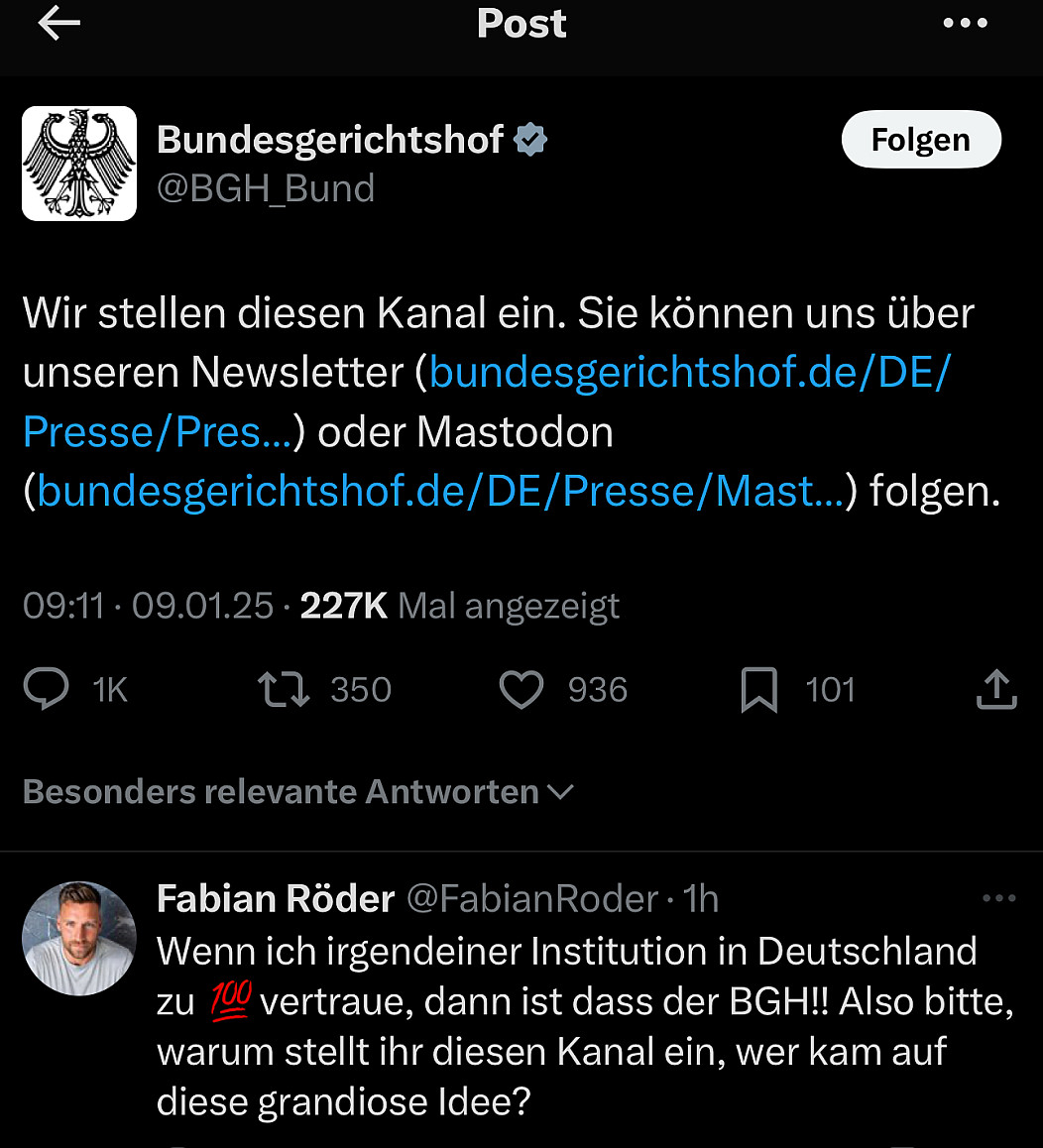Reply to the Bundesgerichtshof post
The image size is (1043, 1148).
click(x=47, y=689)
